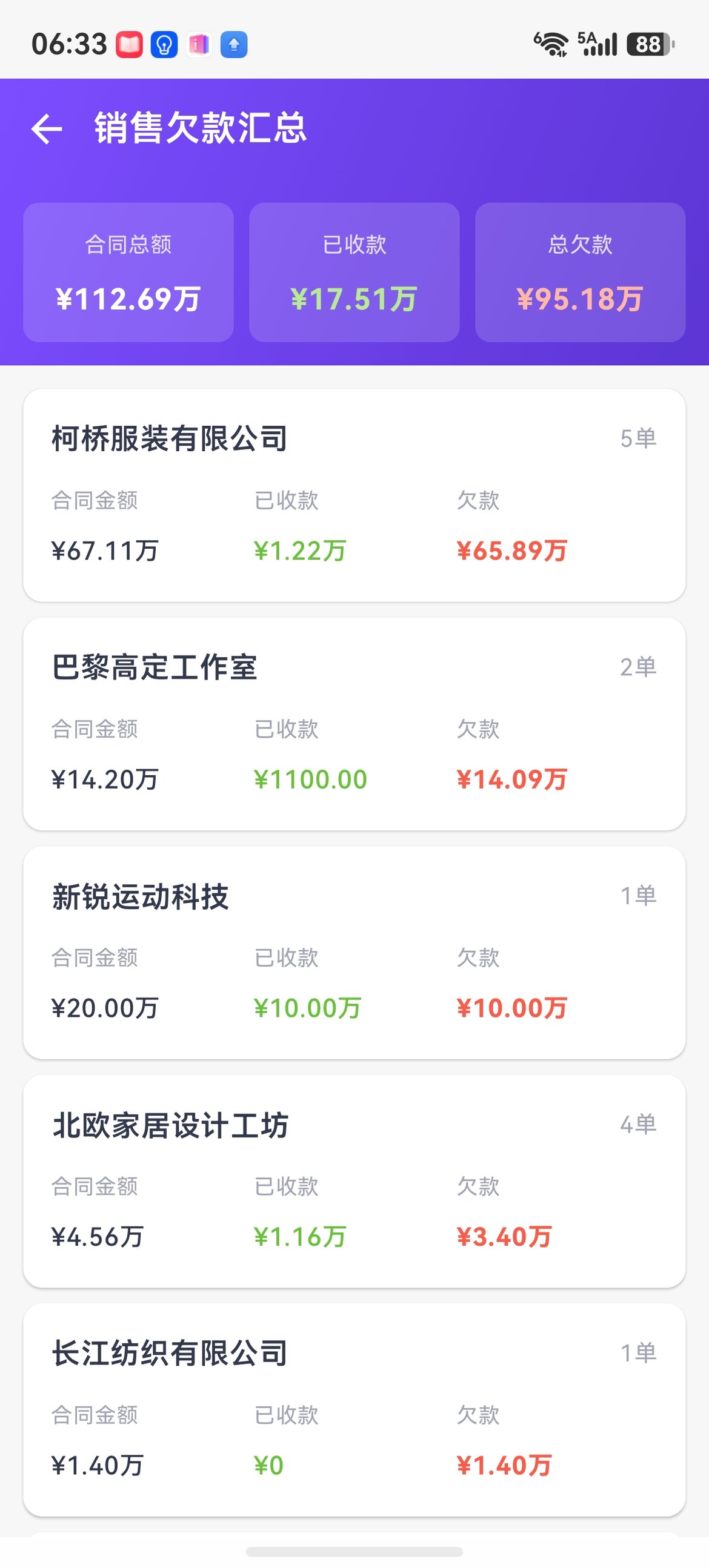Tap the purple info app notification icon

click(199, 44)
